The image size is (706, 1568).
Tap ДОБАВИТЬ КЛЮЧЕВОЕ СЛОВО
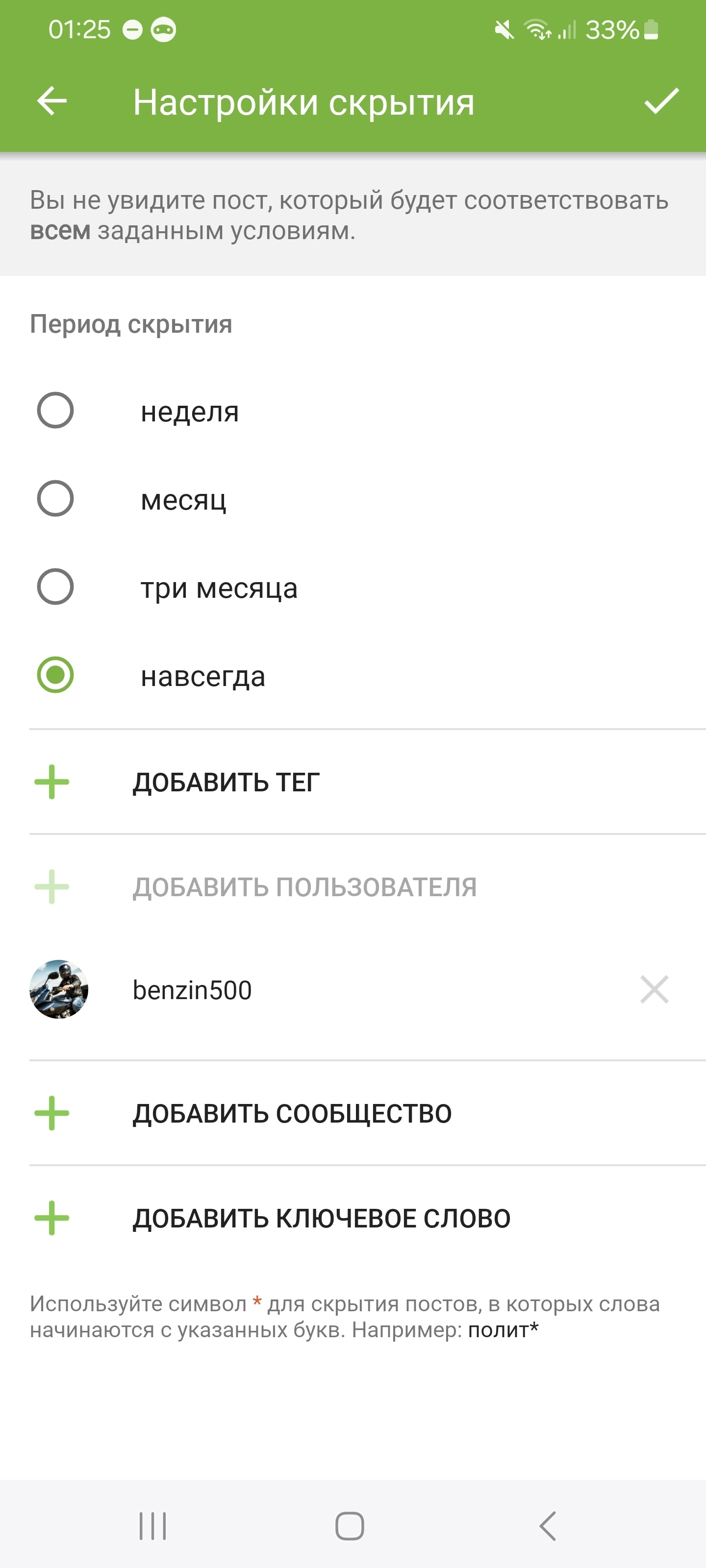point(321,1219)
